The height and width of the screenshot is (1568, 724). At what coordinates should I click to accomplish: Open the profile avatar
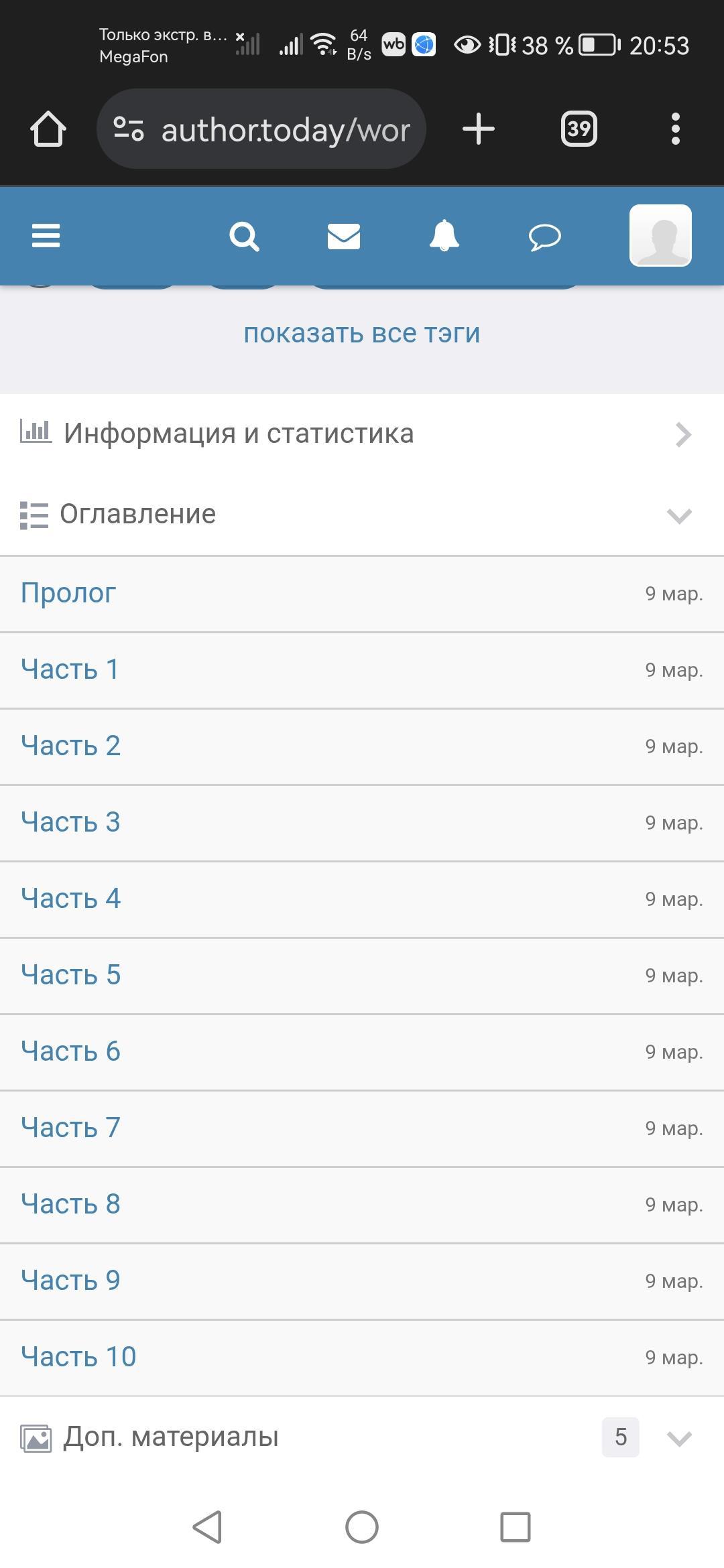pos(660,236)
